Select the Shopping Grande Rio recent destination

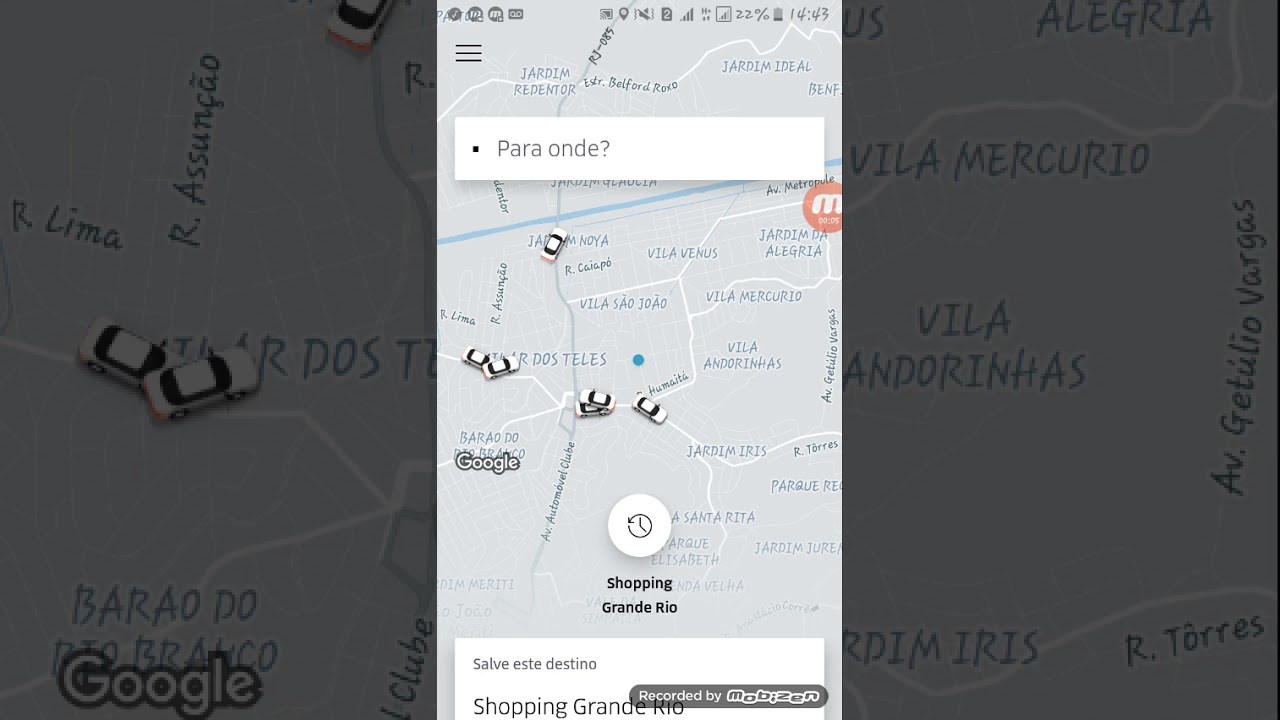[x=639, y=527]
